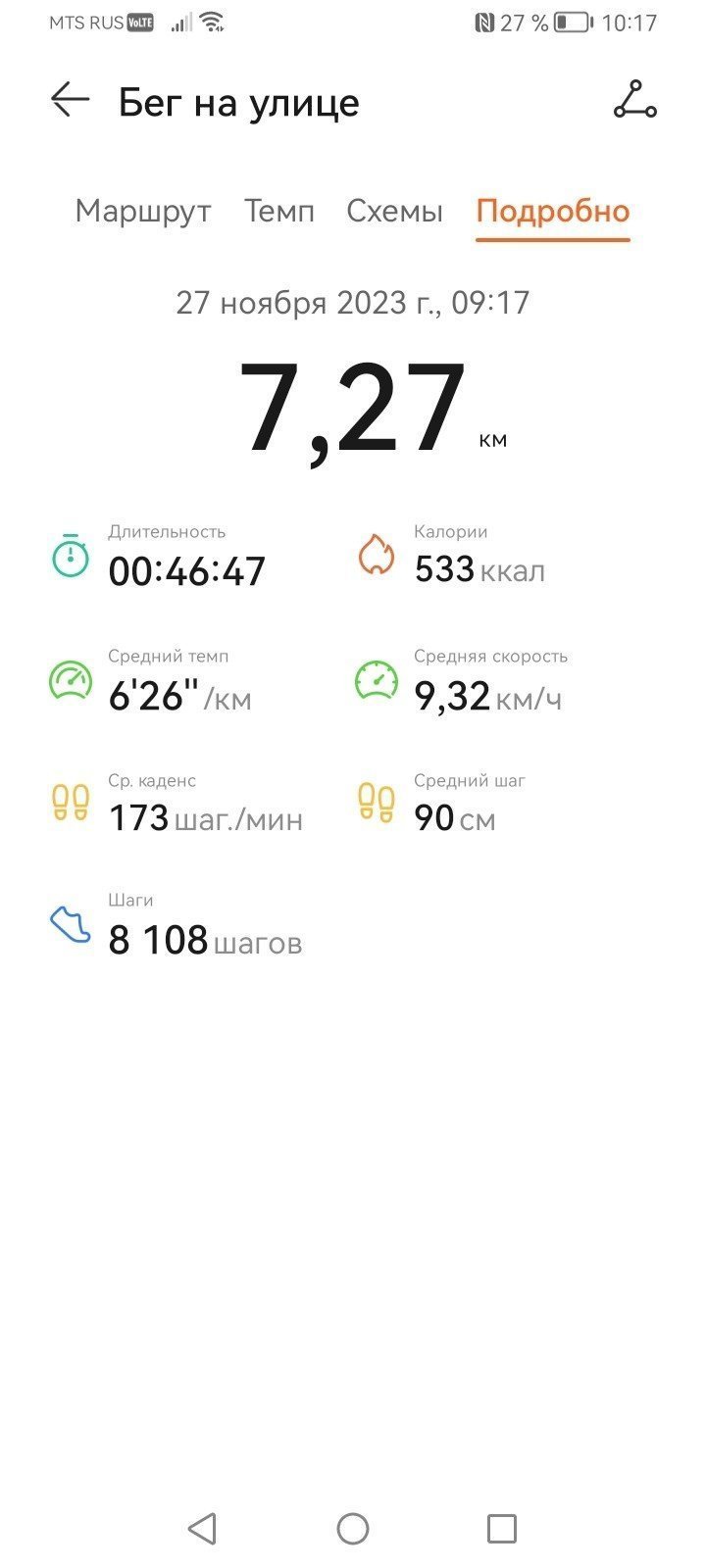The image size is (706, 1568).
Task: Go to the home screen
Action: [353, 1528]
